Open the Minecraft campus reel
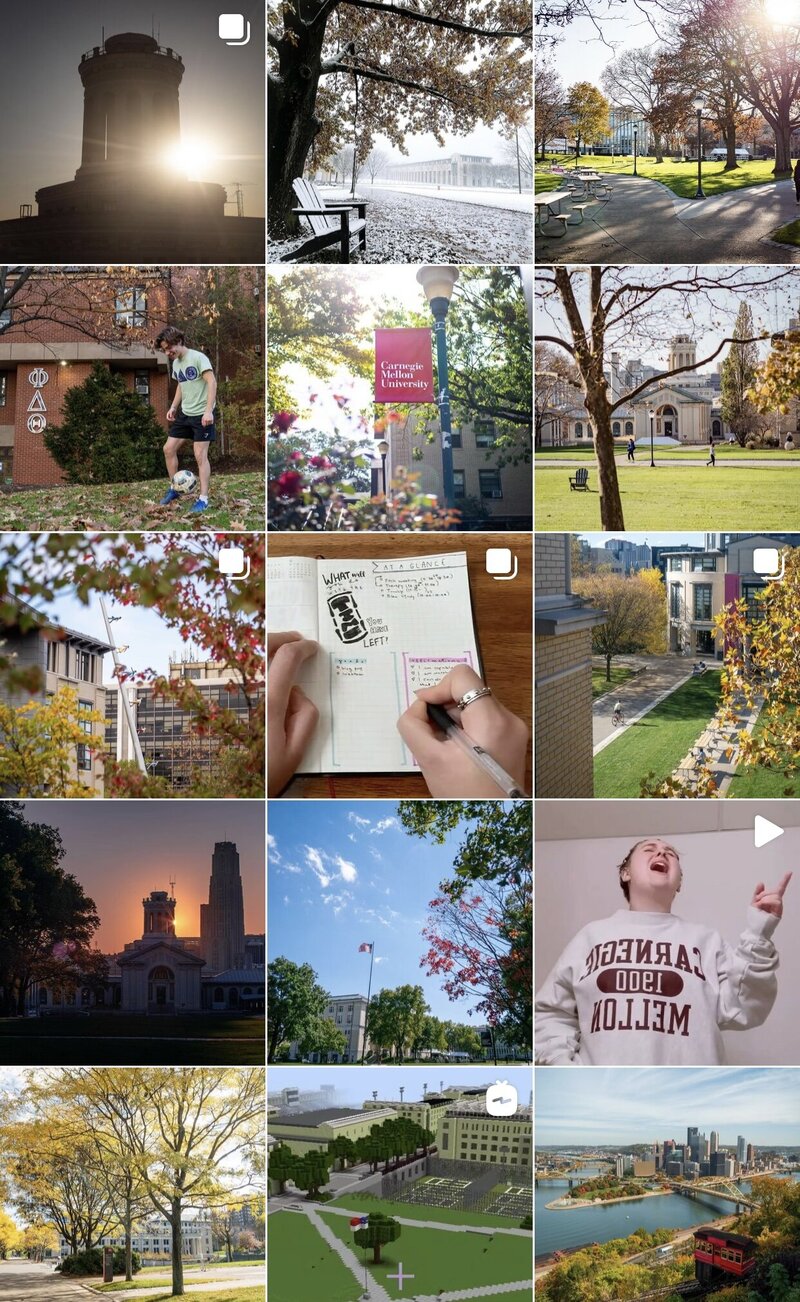Screen dimensions: 800x1302 (x=399, y=1184)
